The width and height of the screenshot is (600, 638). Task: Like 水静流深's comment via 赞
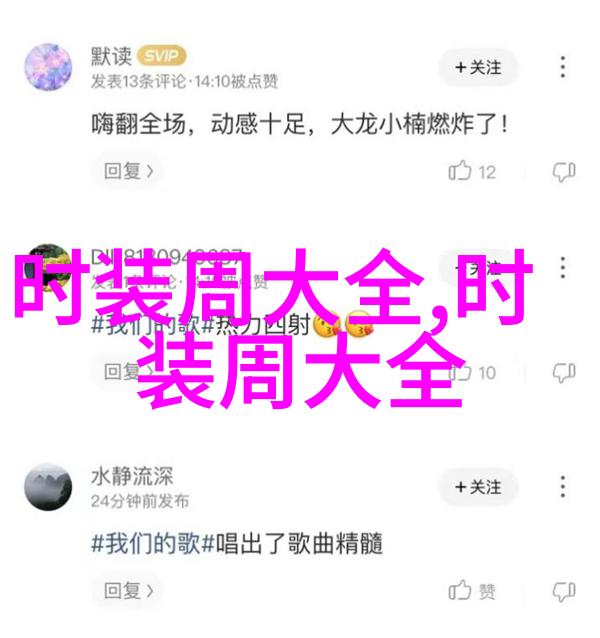pyautogui.click(x=473, y=590)
